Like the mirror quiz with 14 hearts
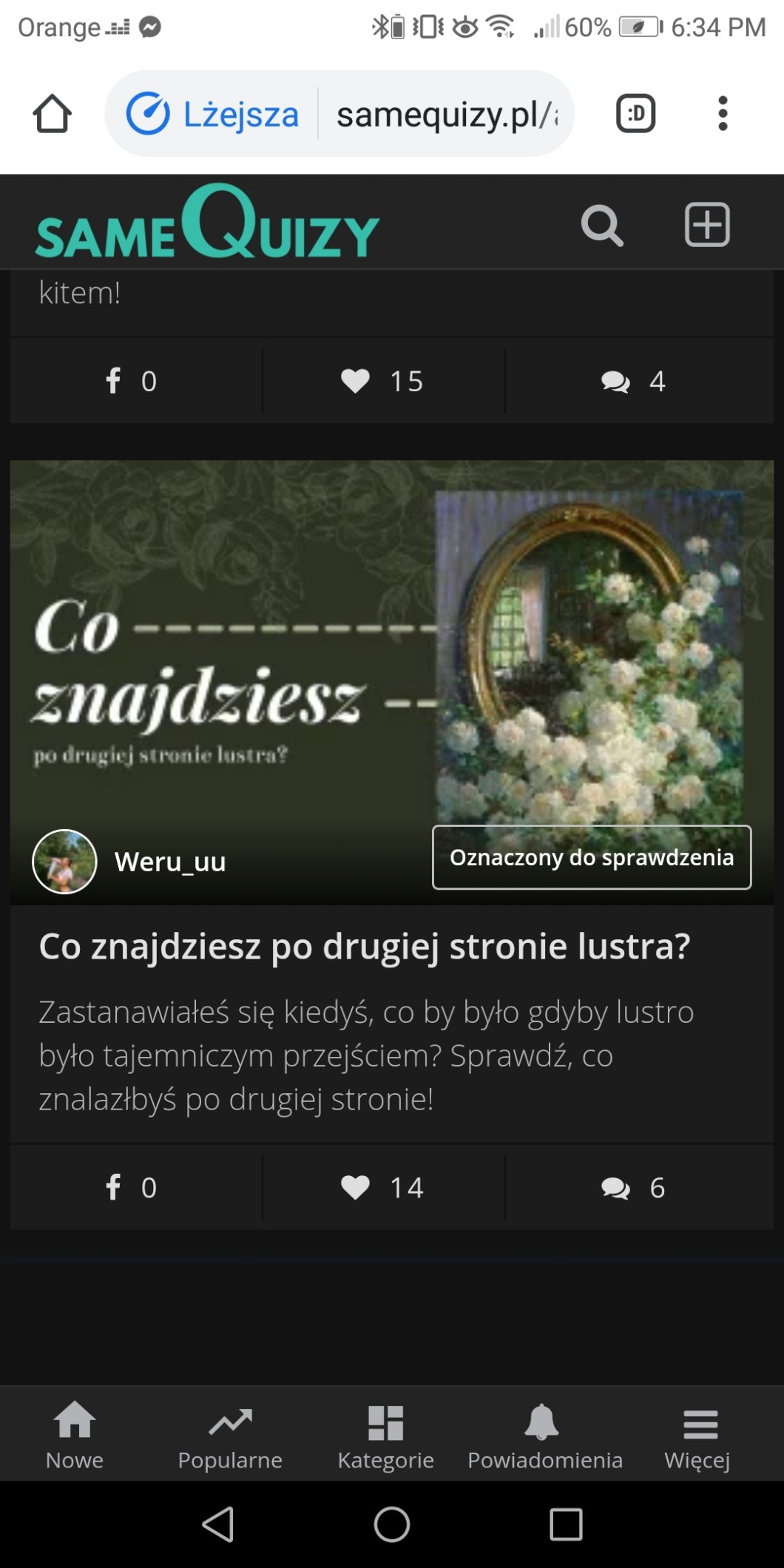Viewport: 784px width, 1568px height. coord(382,1188)
